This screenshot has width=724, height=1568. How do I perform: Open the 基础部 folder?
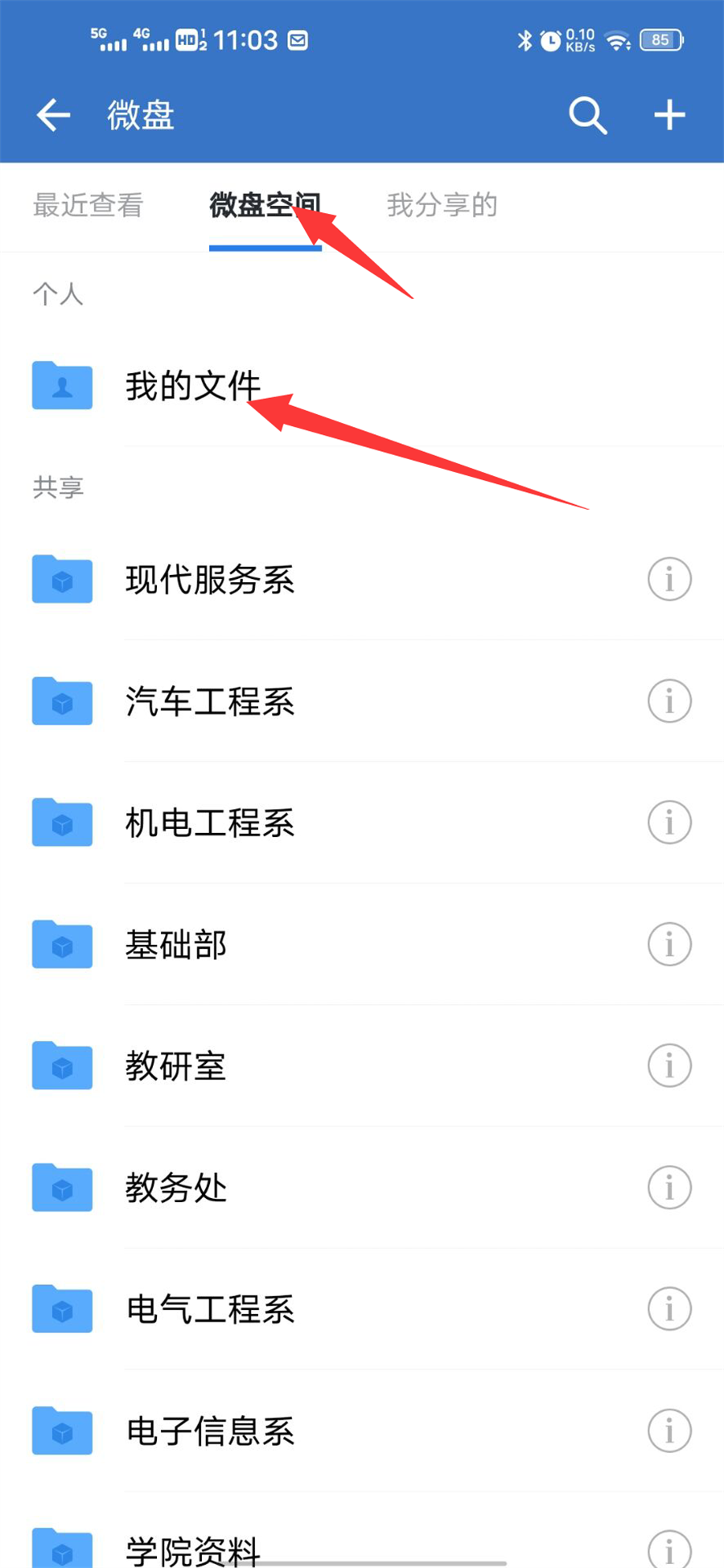pos(175,945)
